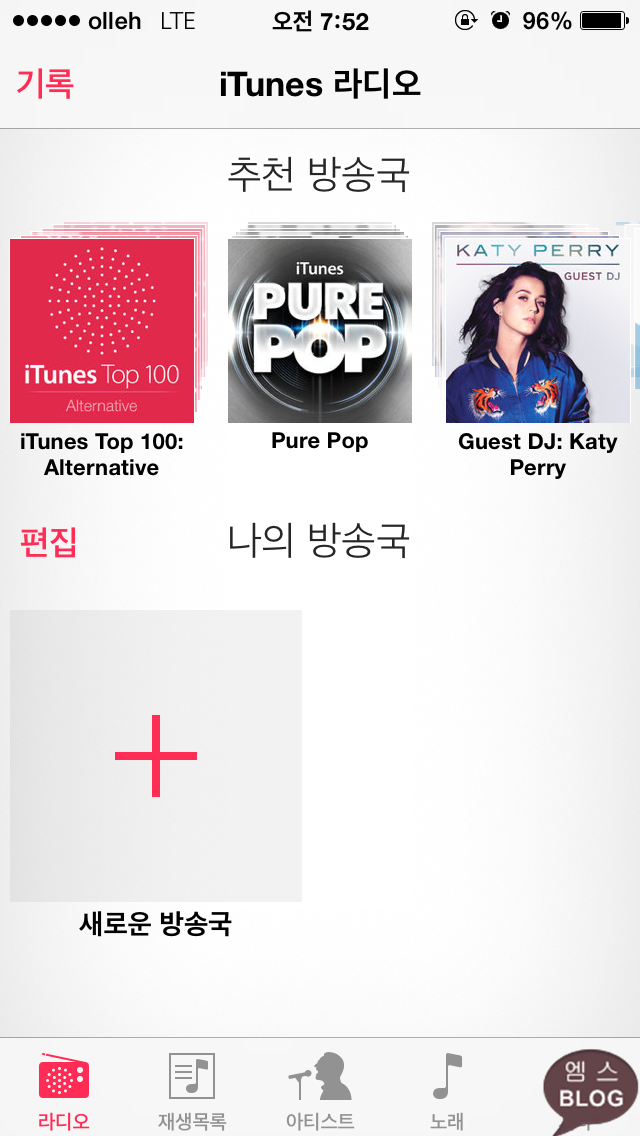Select the 라디오 tab
This screenshot has height=1136, width=640.
[64, 1089]
